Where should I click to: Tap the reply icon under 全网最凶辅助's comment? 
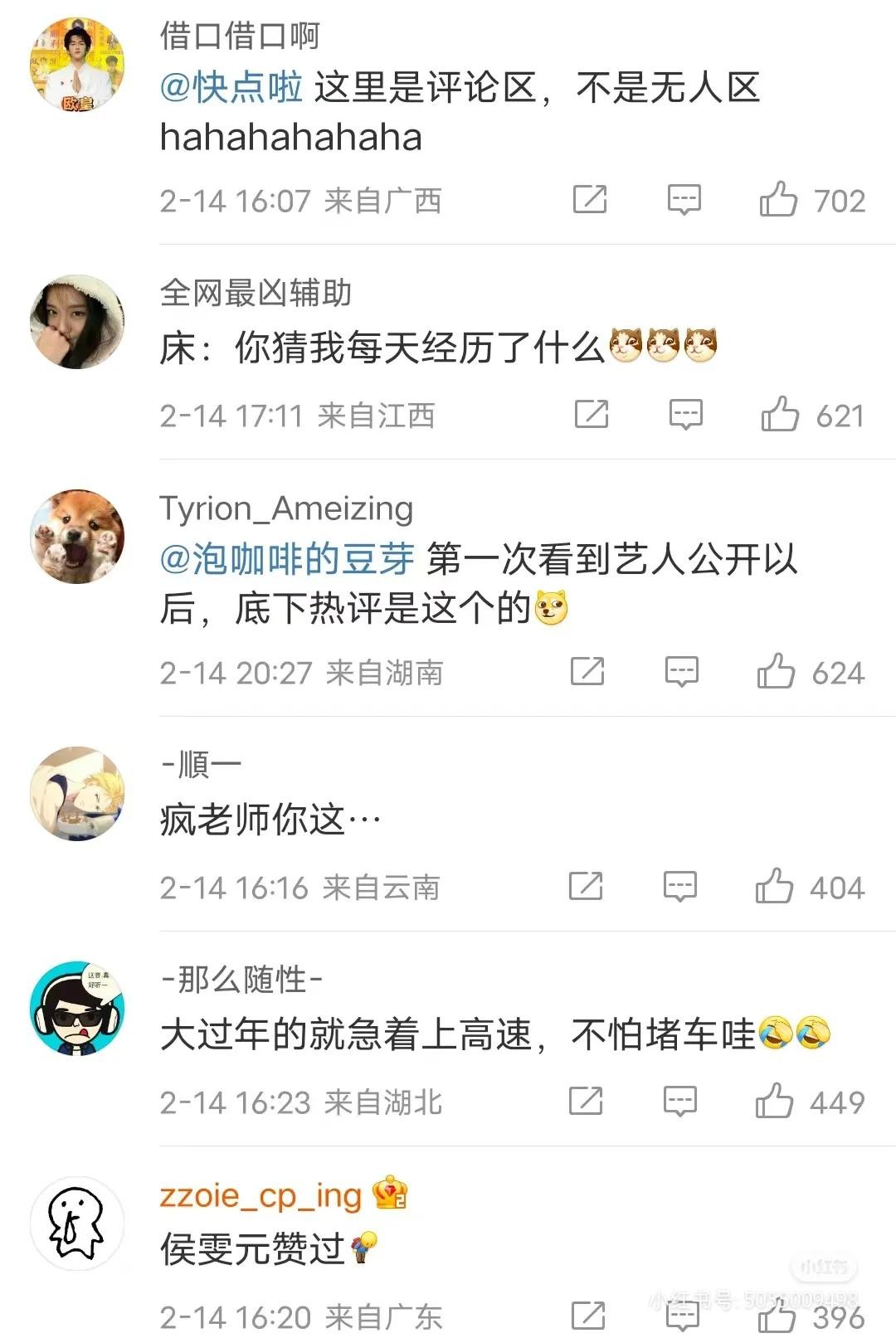[686, 415]
